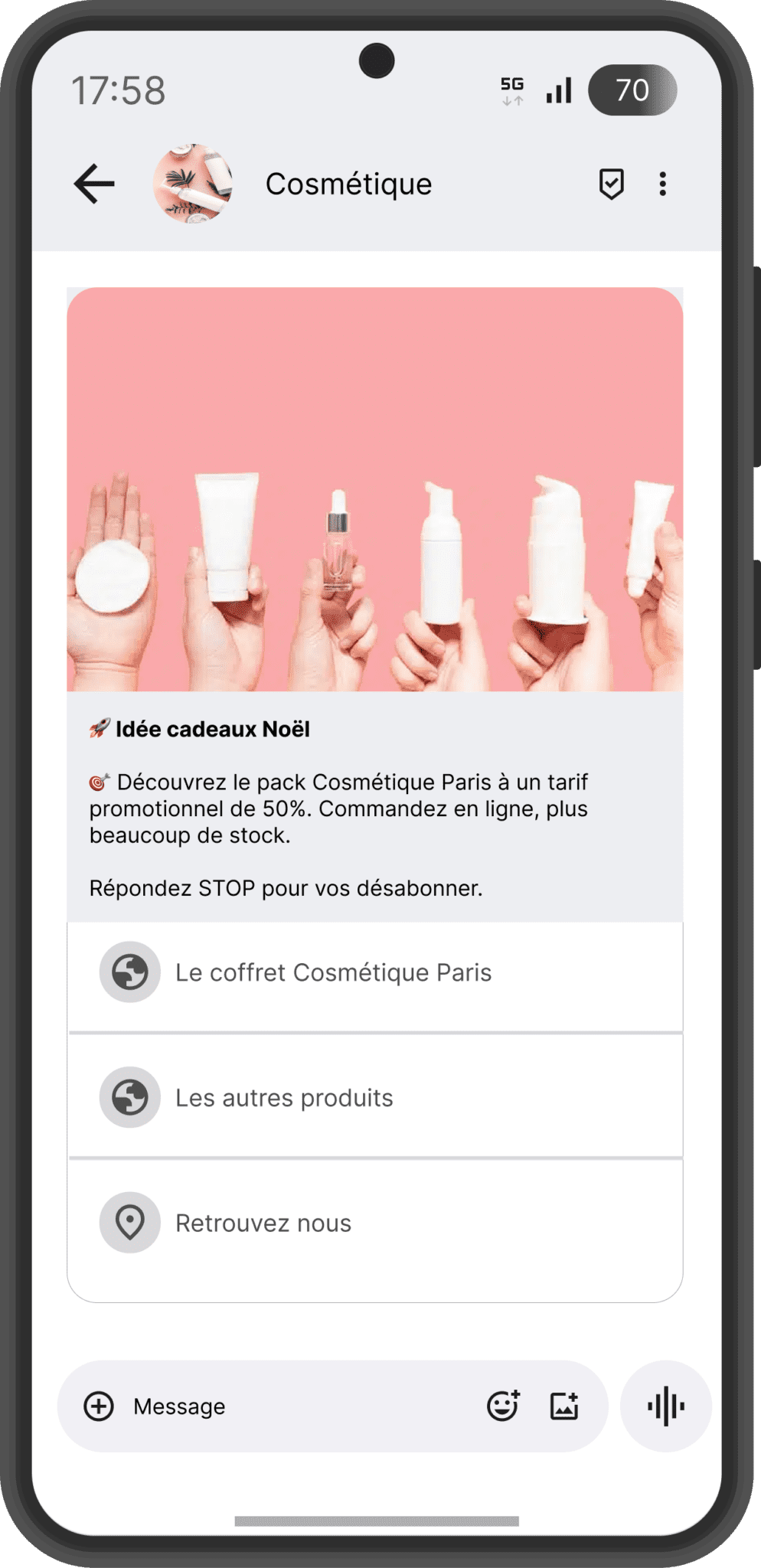Tap the battery indicator showing 70
This screenshot has width=761, height=1568.
[633, 90]
